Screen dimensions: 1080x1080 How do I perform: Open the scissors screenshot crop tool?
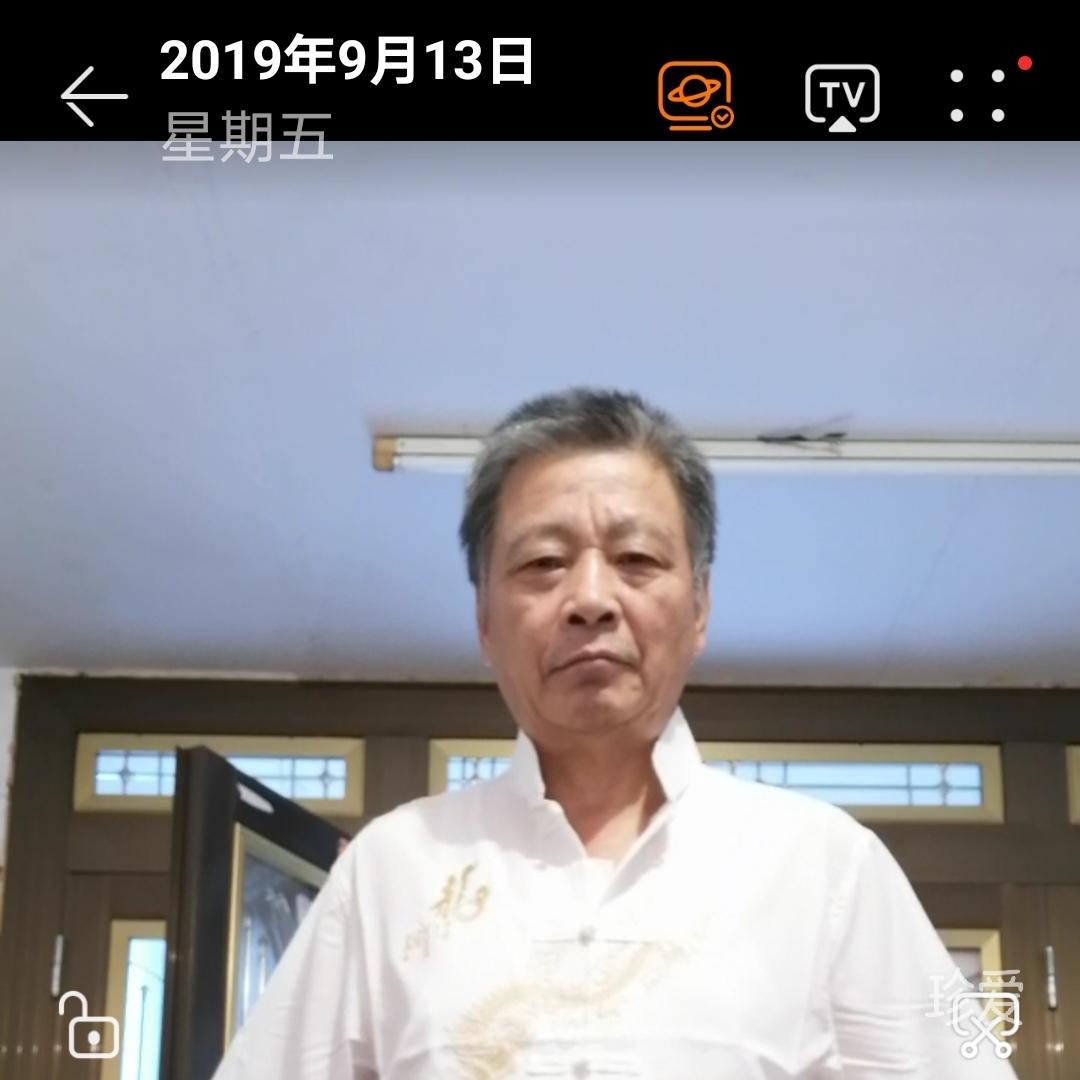[x=987, y=1025]
